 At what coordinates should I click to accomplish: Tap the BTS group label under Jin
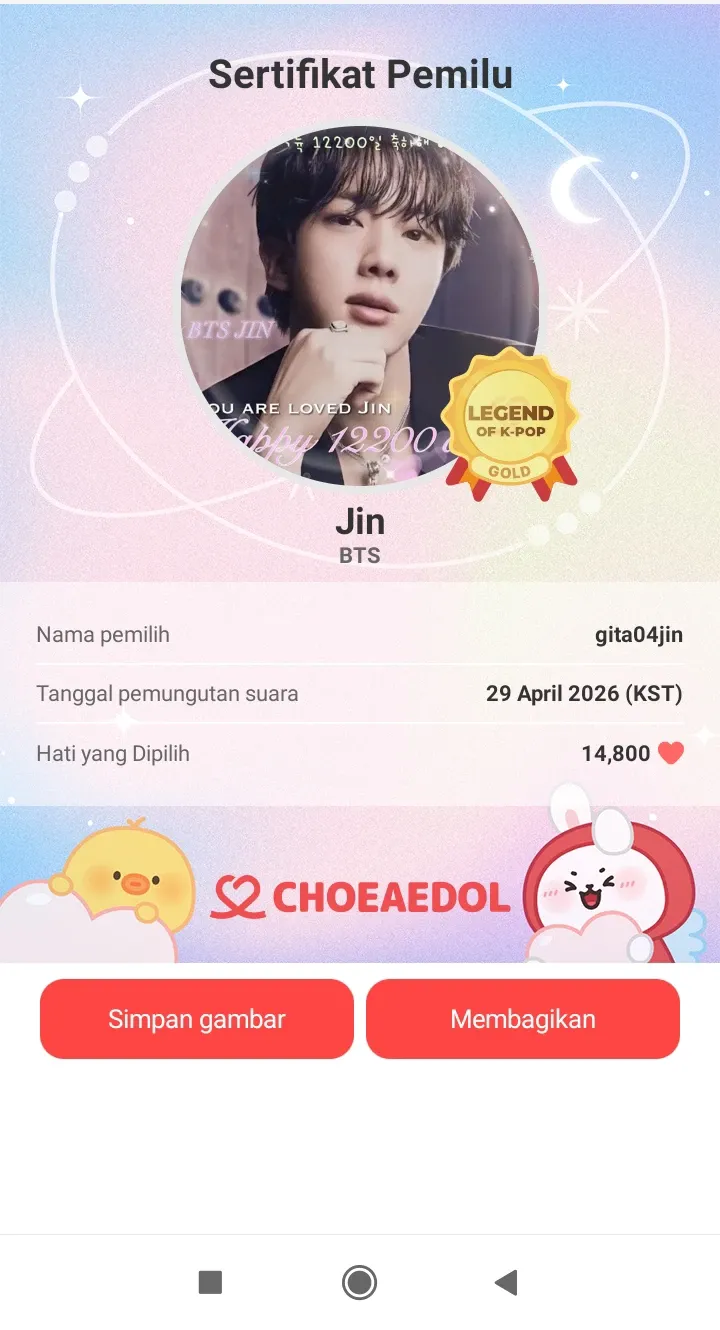click(360, 555)
